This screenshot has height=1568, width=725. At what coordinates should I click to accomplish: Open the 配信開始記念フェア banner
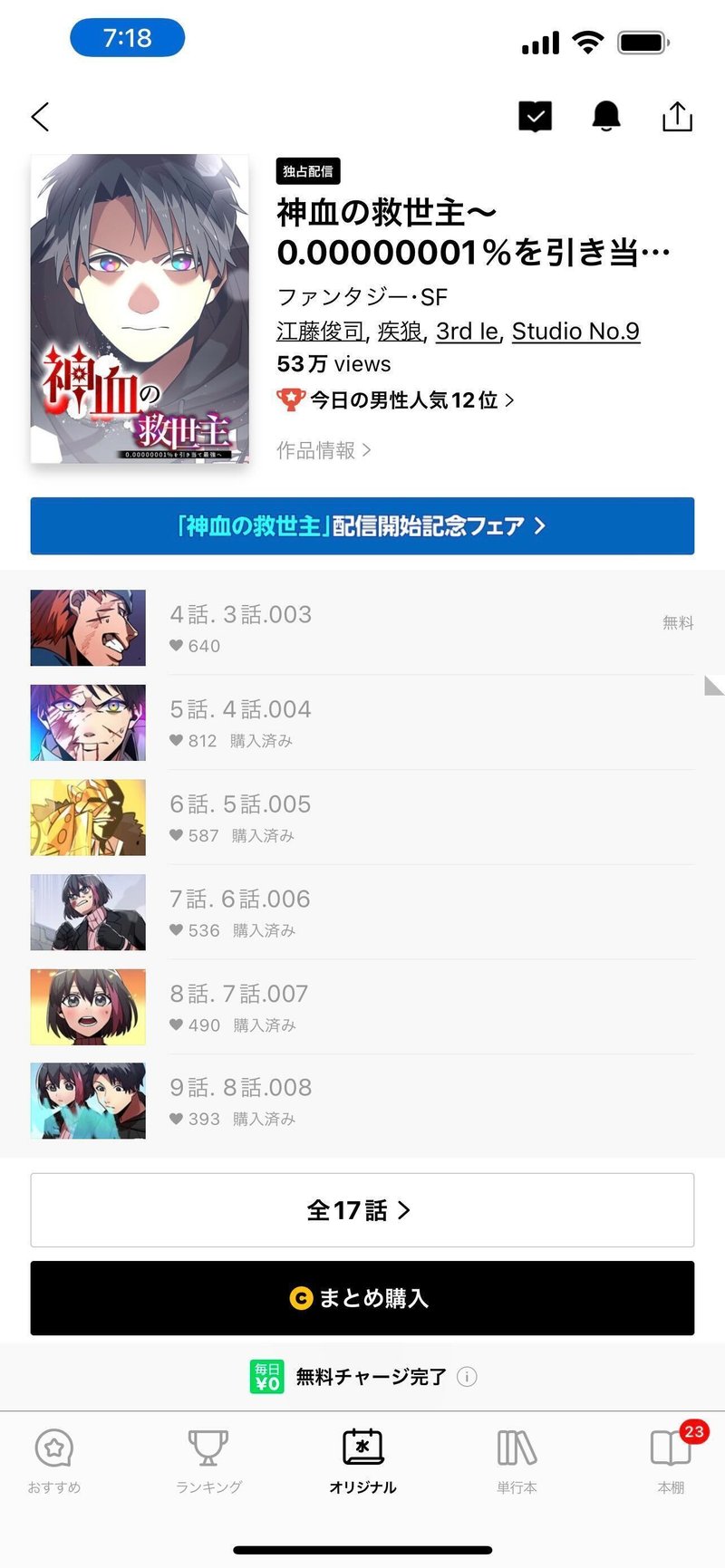click(x=362, y=525)
